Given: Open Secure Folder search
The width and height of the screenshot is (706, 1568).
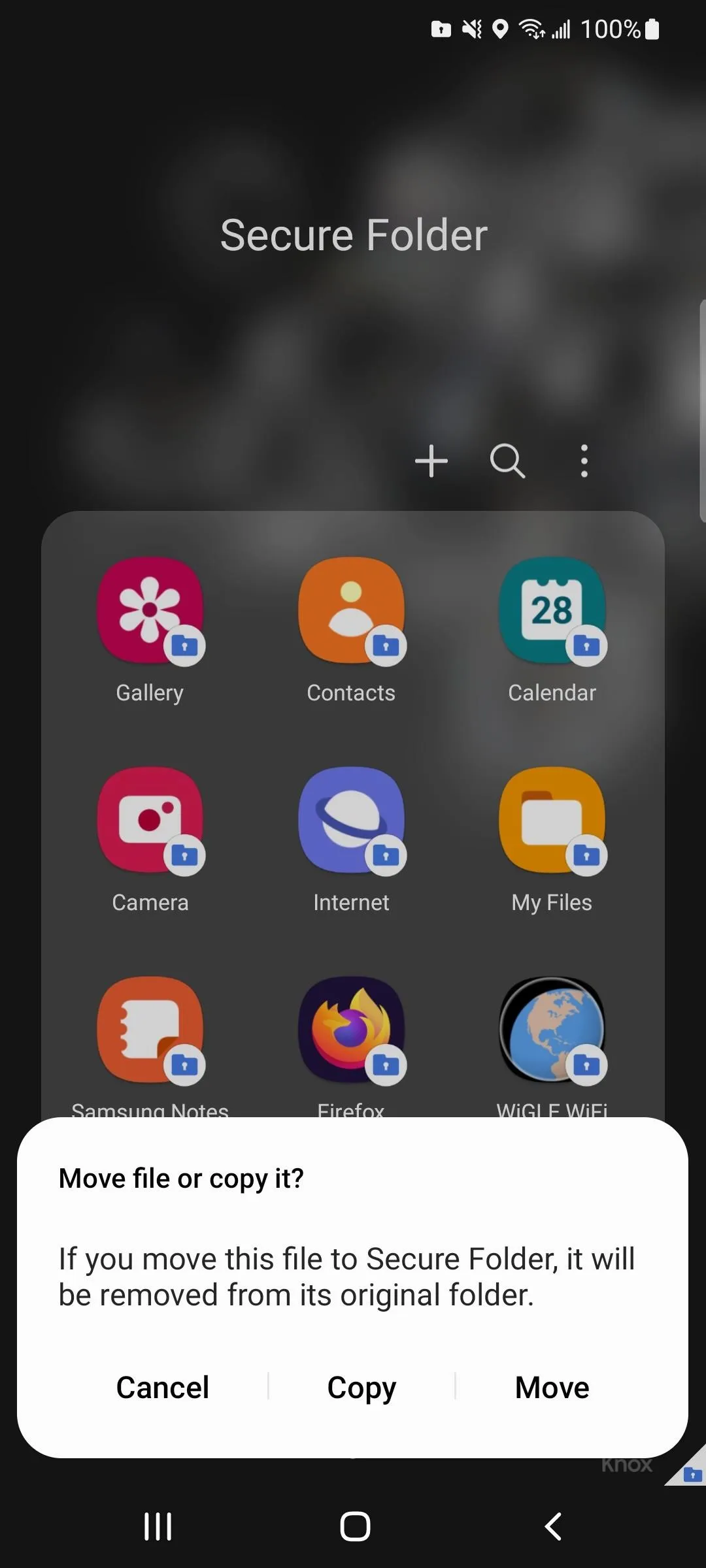Looking at the screenshot, I should click(x=507, y=461).
